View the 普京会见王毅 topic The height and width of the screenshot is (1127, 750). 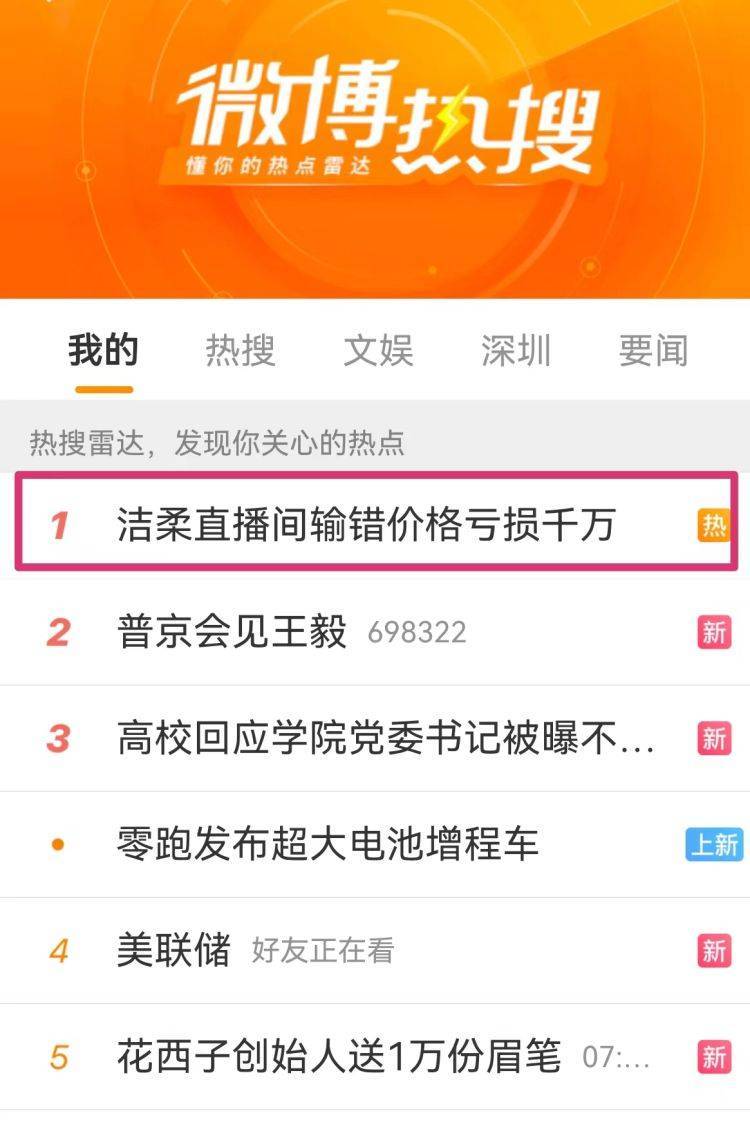(232, 632)
